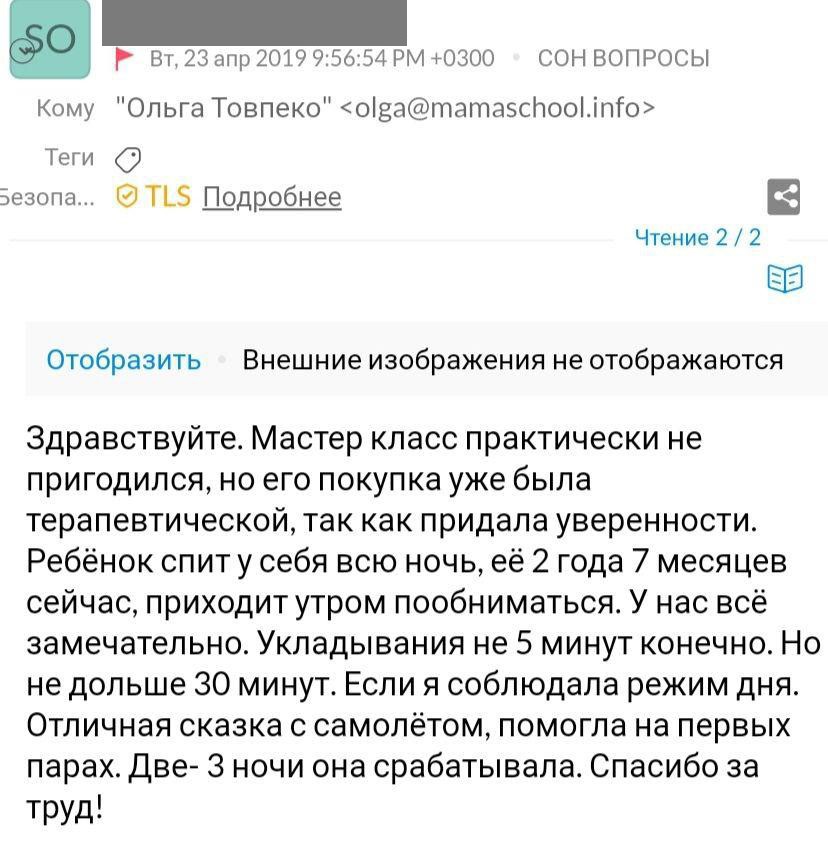
Task: Open the reader mode book icon
Action: [785, 277]
